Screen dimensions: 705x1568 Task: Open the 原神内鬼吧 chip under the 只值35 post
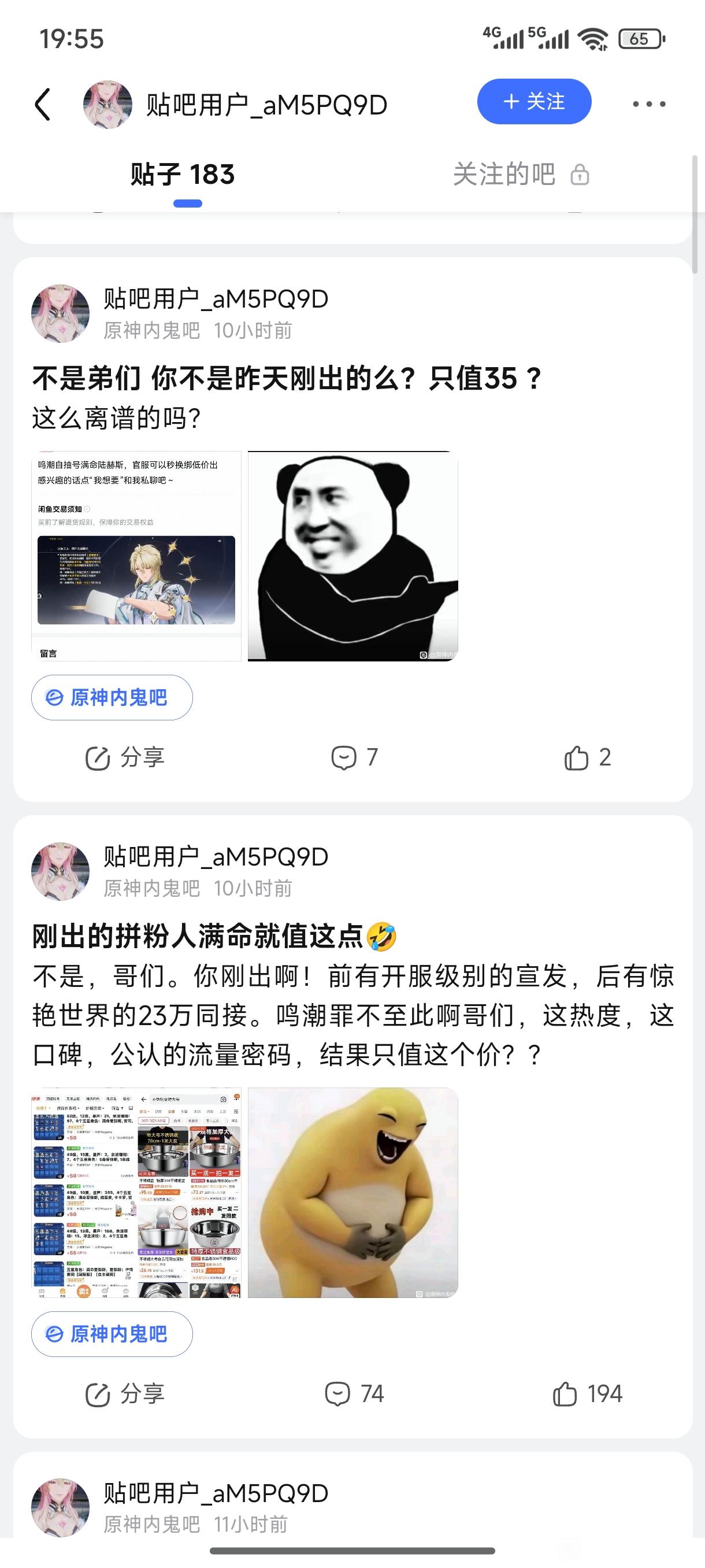pyautogui.click(x=112, y=698)
